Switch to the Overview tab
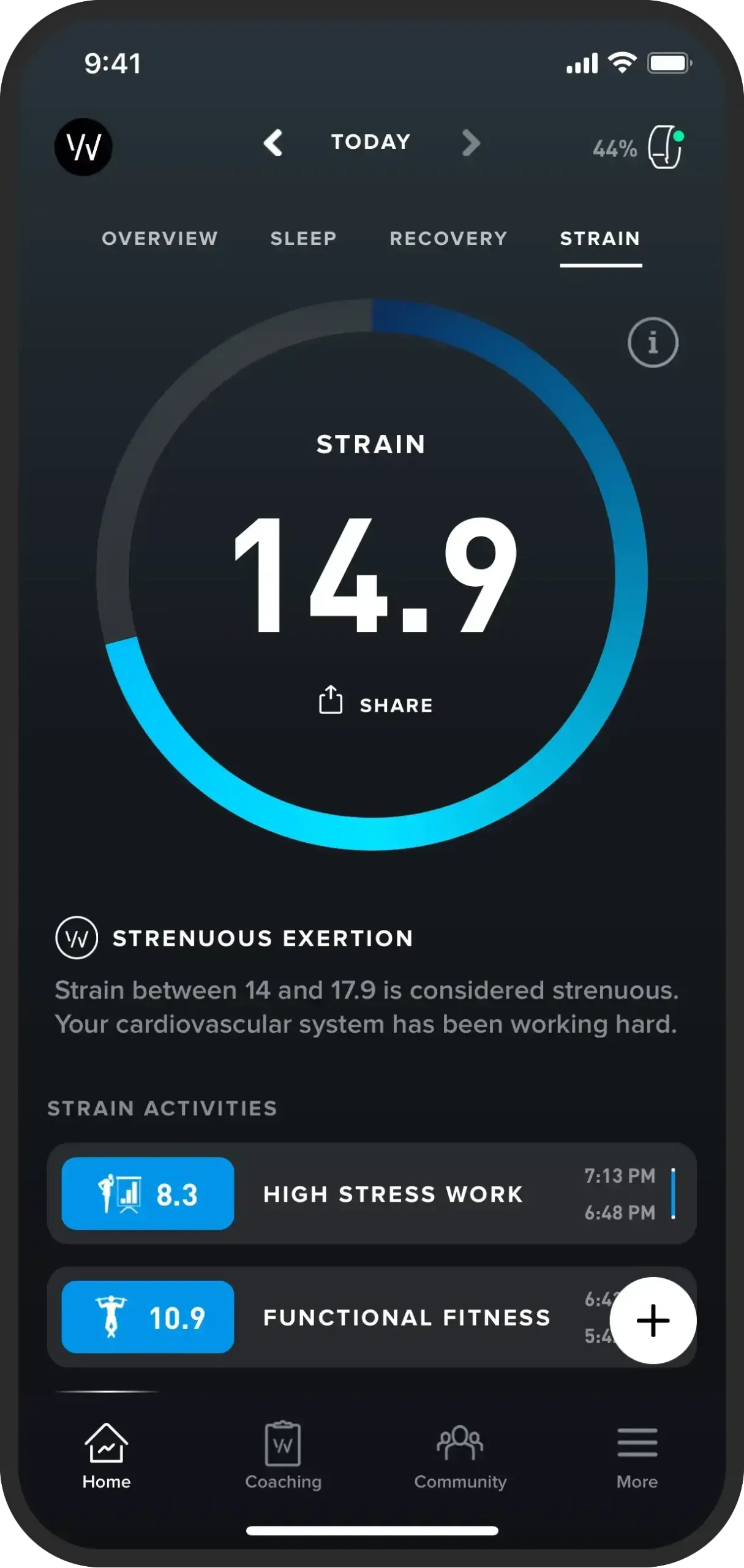This screenshot has height=1568, width=744. pyautogui.click(x=160, y=238)
